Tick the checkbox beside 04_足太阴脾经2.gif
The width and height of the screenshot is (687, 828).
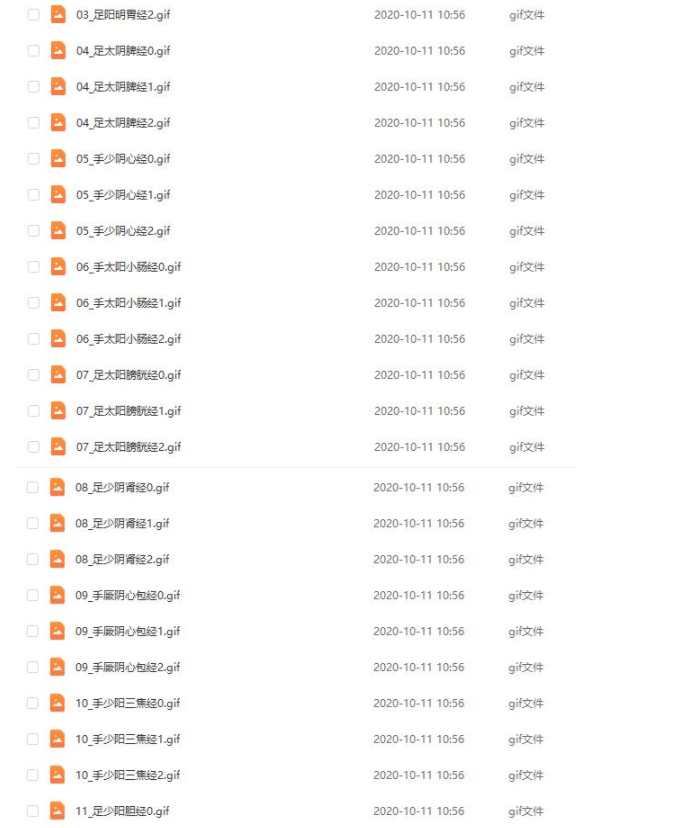[34, 123]
